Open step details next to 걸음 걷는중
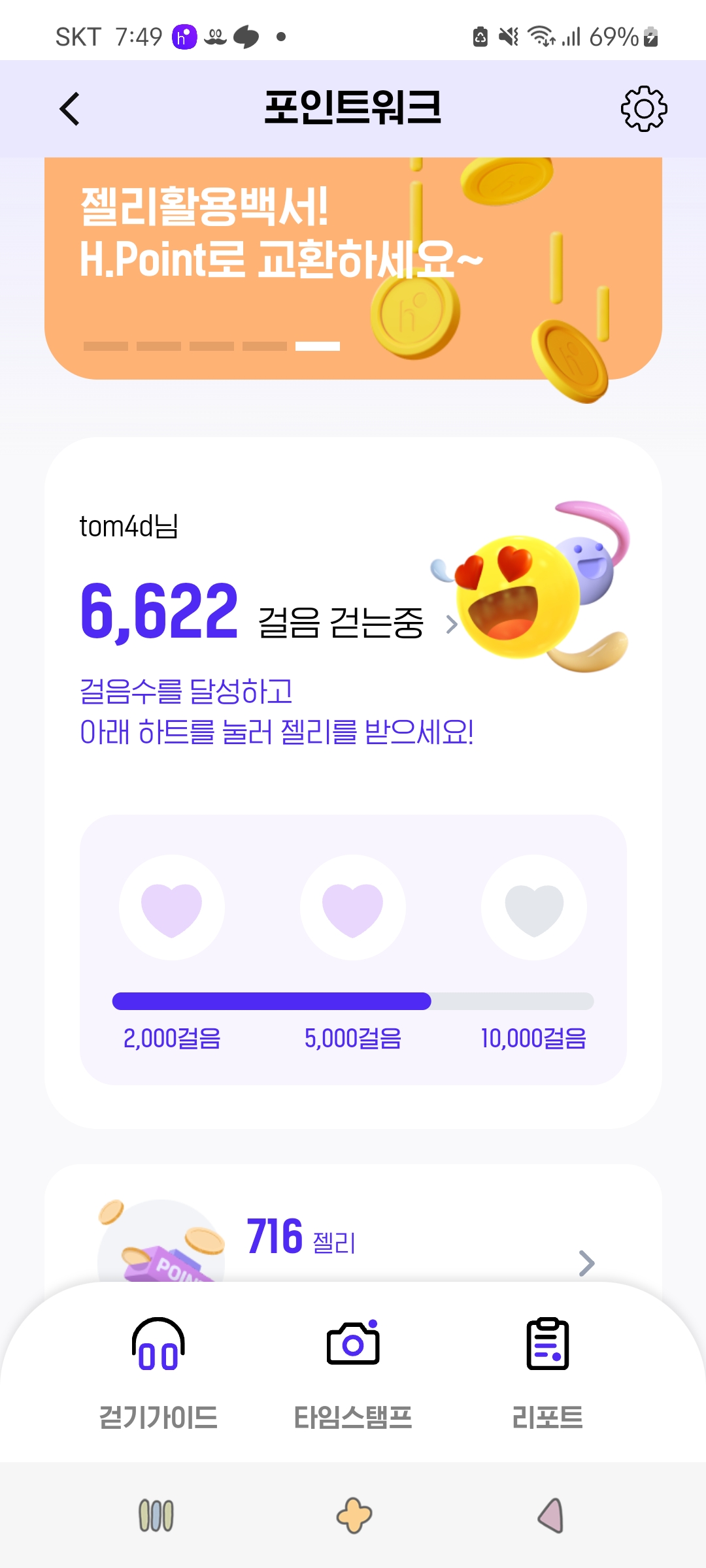 pyautogui.click(x=451, y=625)
